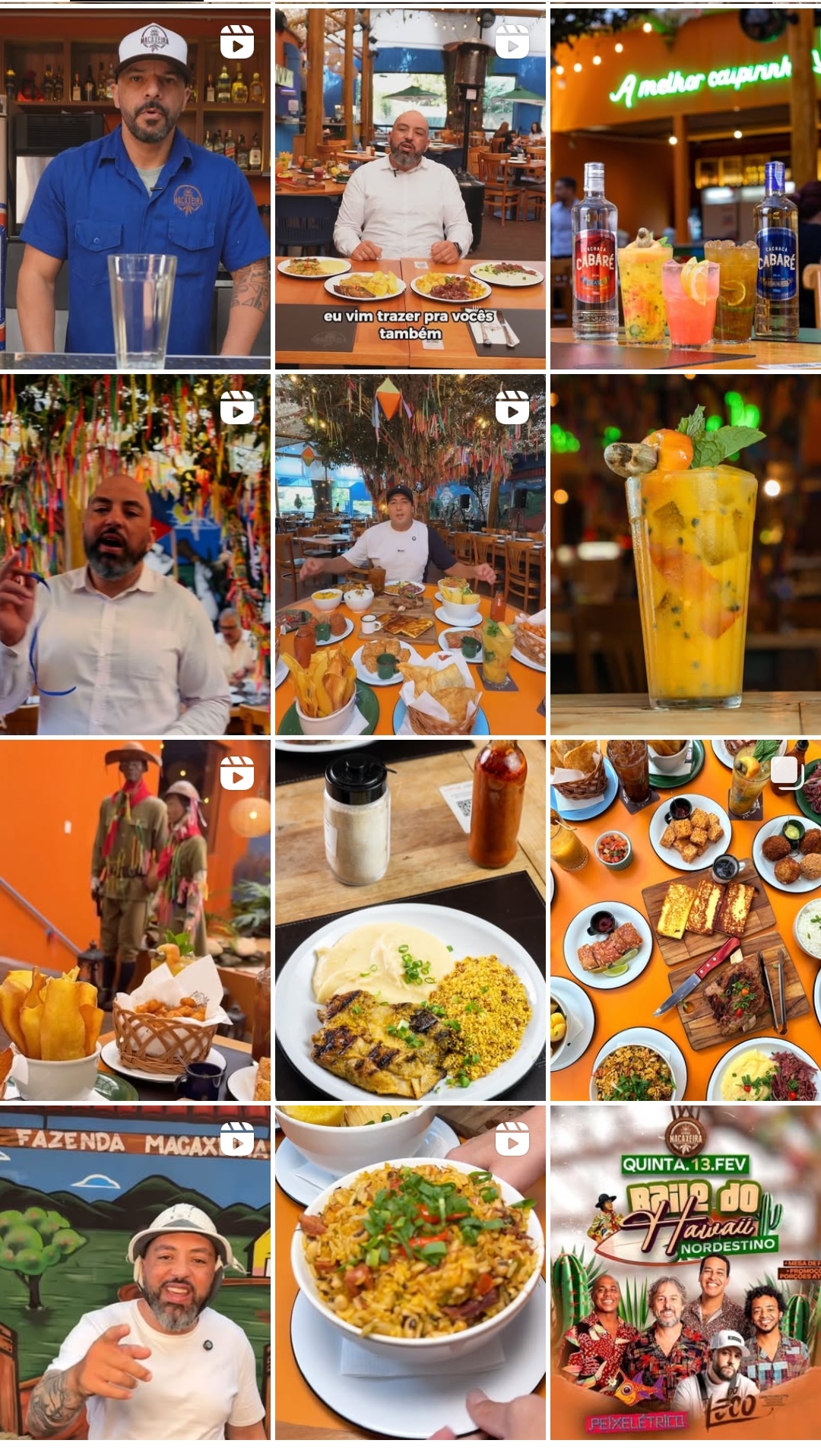Open Baile do Hawaii Nordestino event post
This screenshot has height=1456, width=821.
click(685, 1272)
